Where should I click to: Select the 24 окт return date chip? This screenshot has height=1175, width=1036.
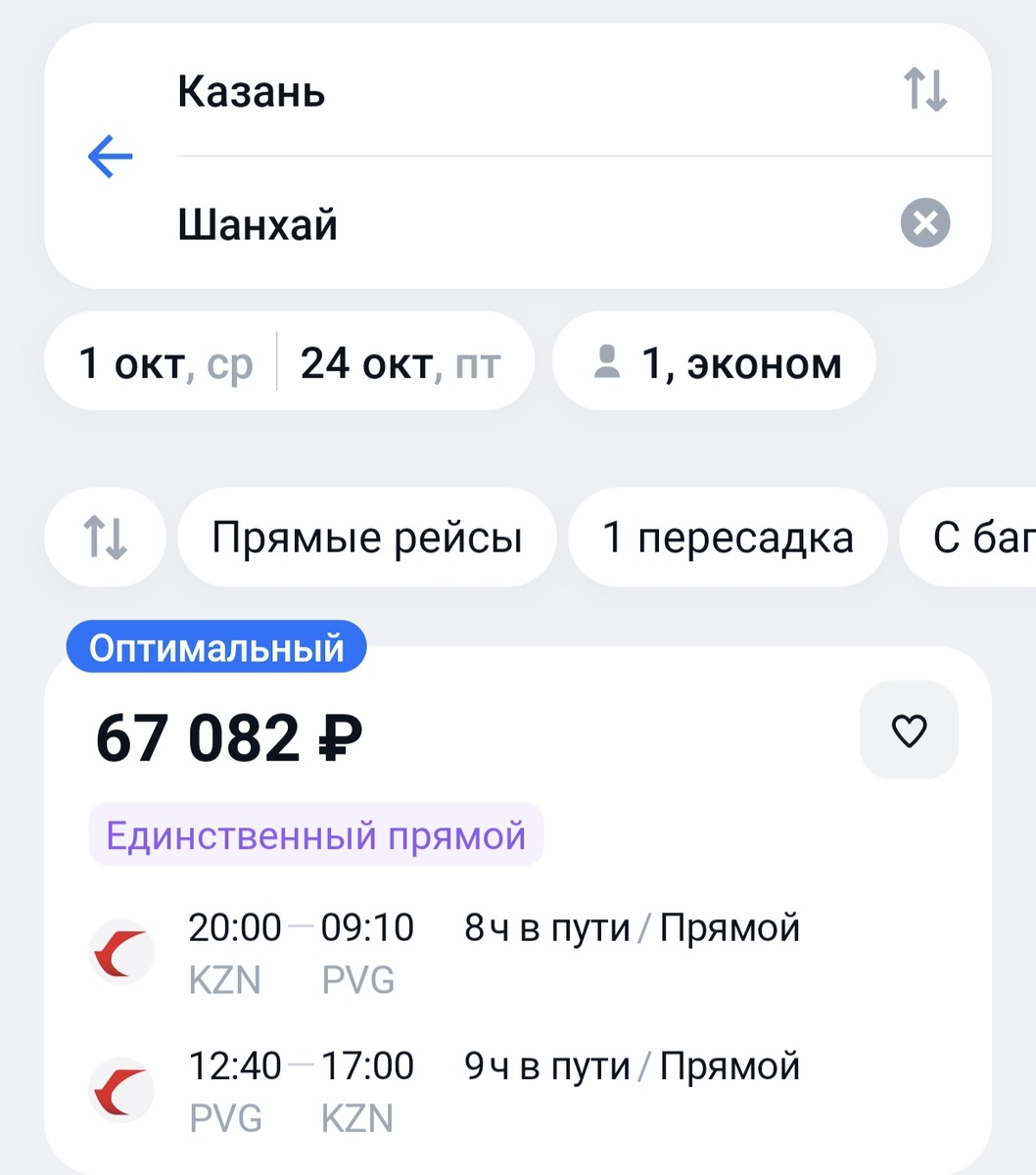(401, 360)
